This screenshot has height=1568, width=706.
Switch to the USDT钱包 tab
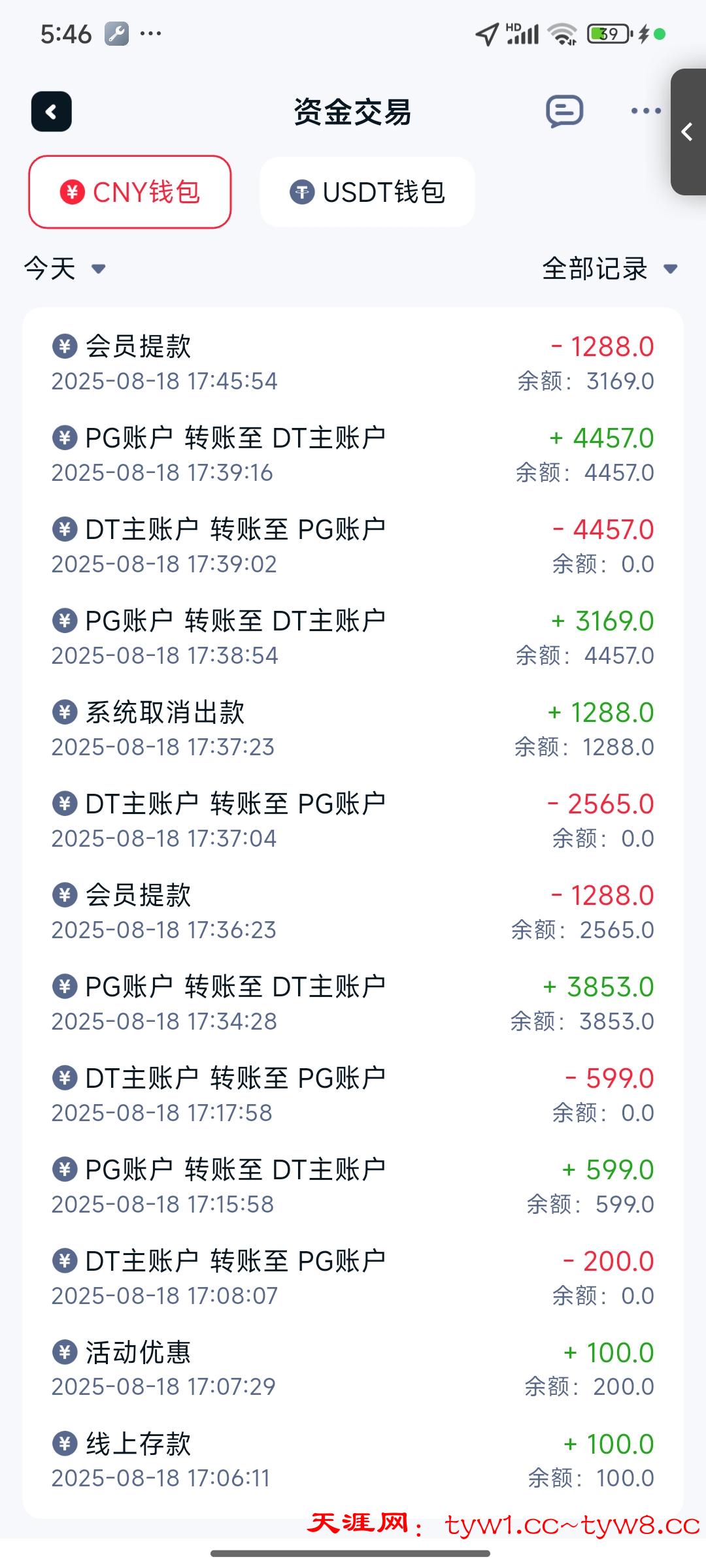(x=367, y=192)
